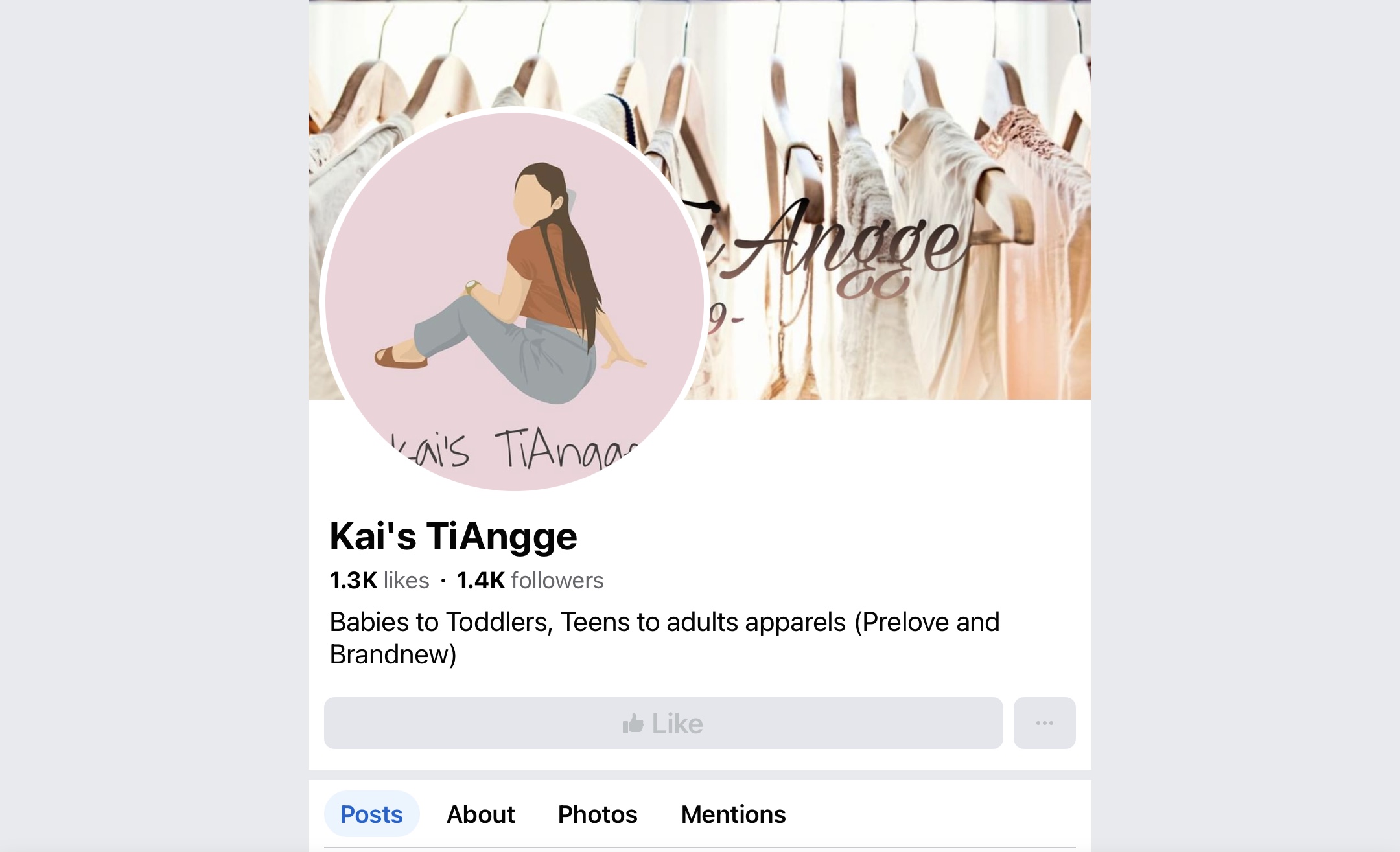The width and height of the screenshot is (1400, 852).
Task: Switch to the About tab
Action: (x=480, y=814)
